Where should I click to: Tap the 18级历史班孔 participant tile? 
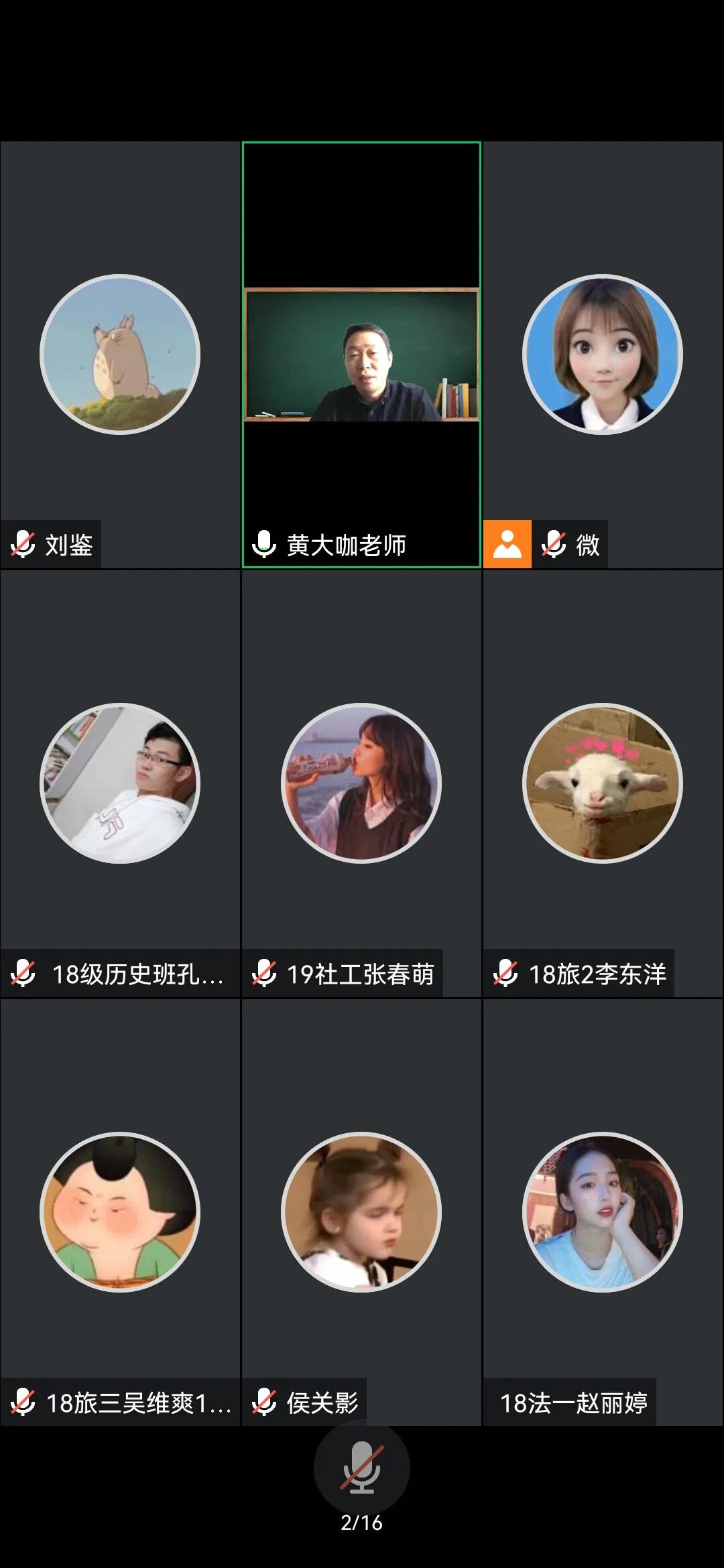[120, 783]
